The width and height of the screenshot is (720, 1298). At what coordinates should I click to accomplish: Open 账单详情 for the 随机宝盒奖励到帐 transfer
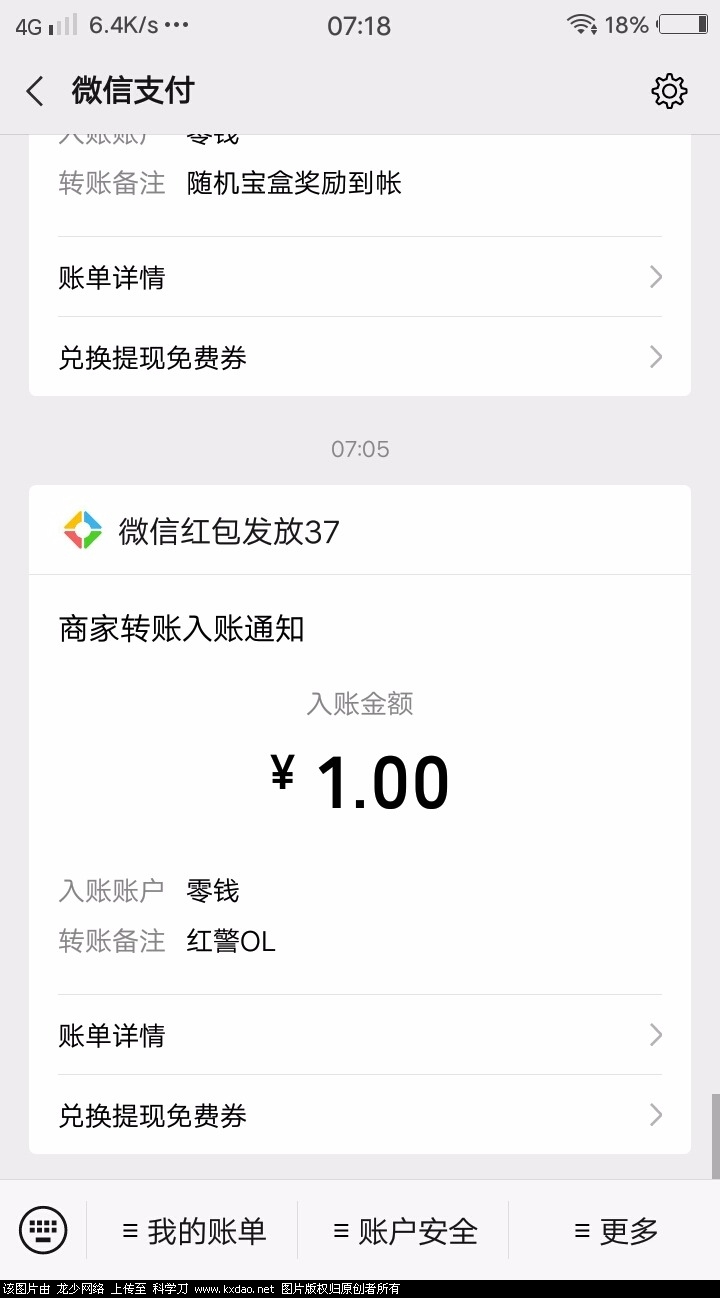pos(359,277)
